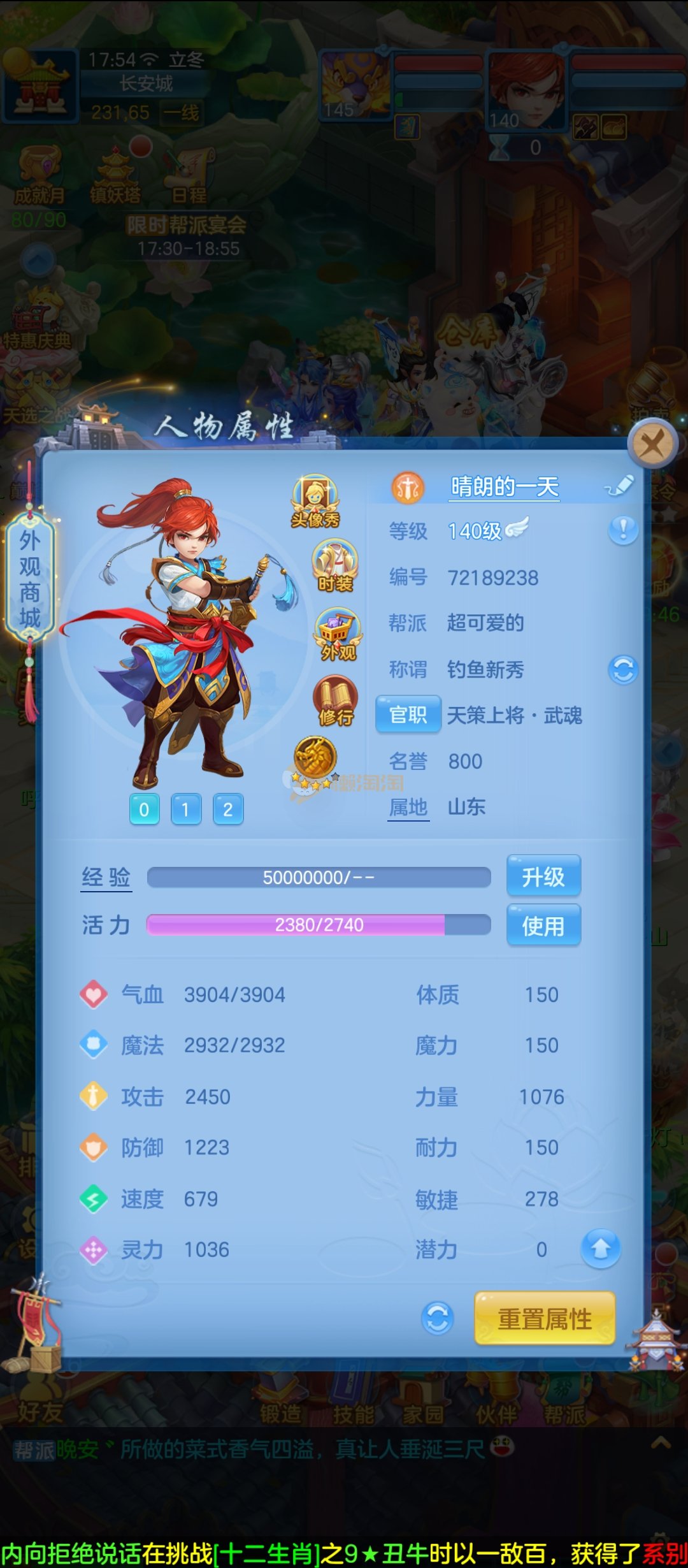Tap the level info exclamation icon

coord(623,530)
